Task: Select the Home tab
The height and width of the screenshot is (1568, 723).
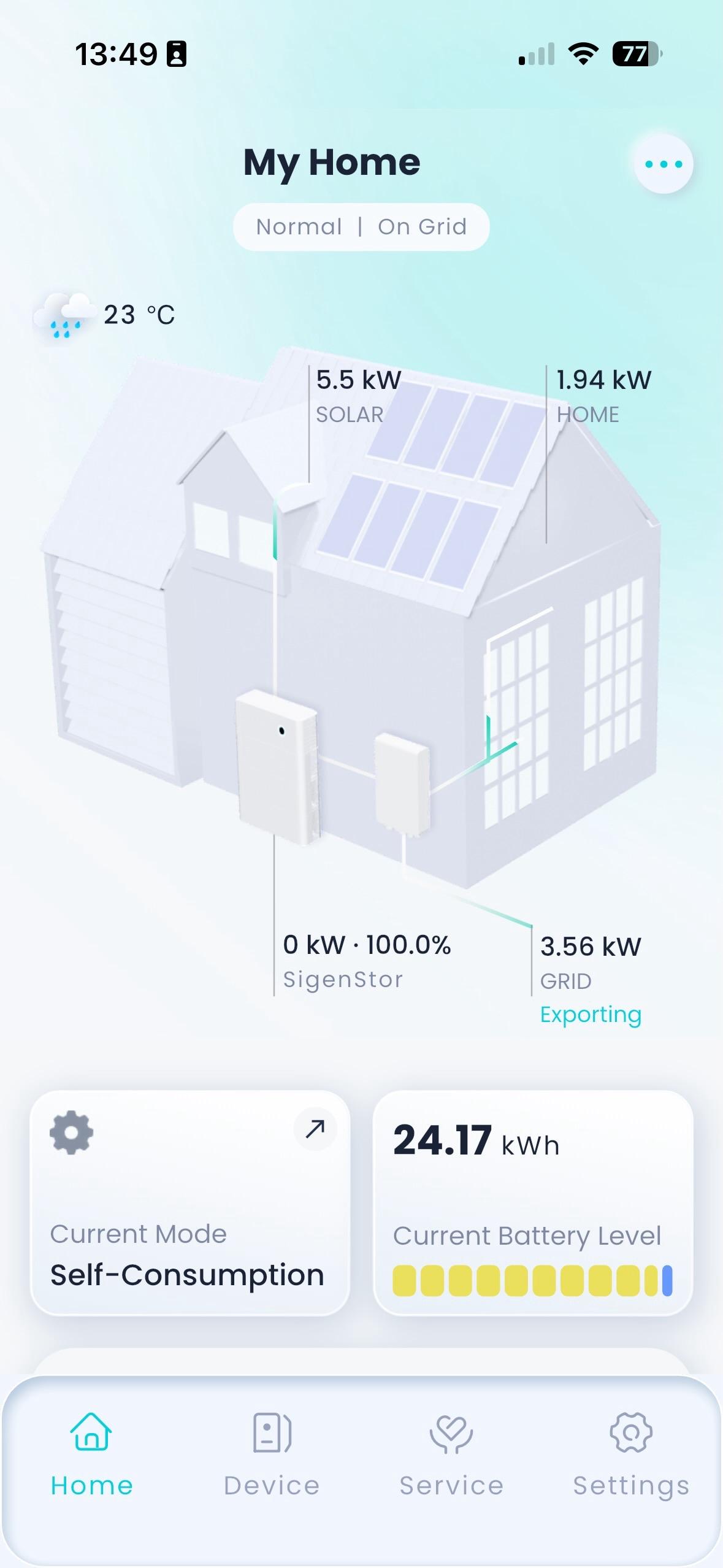Action: pyautogui.click(x=92, y=1455)
